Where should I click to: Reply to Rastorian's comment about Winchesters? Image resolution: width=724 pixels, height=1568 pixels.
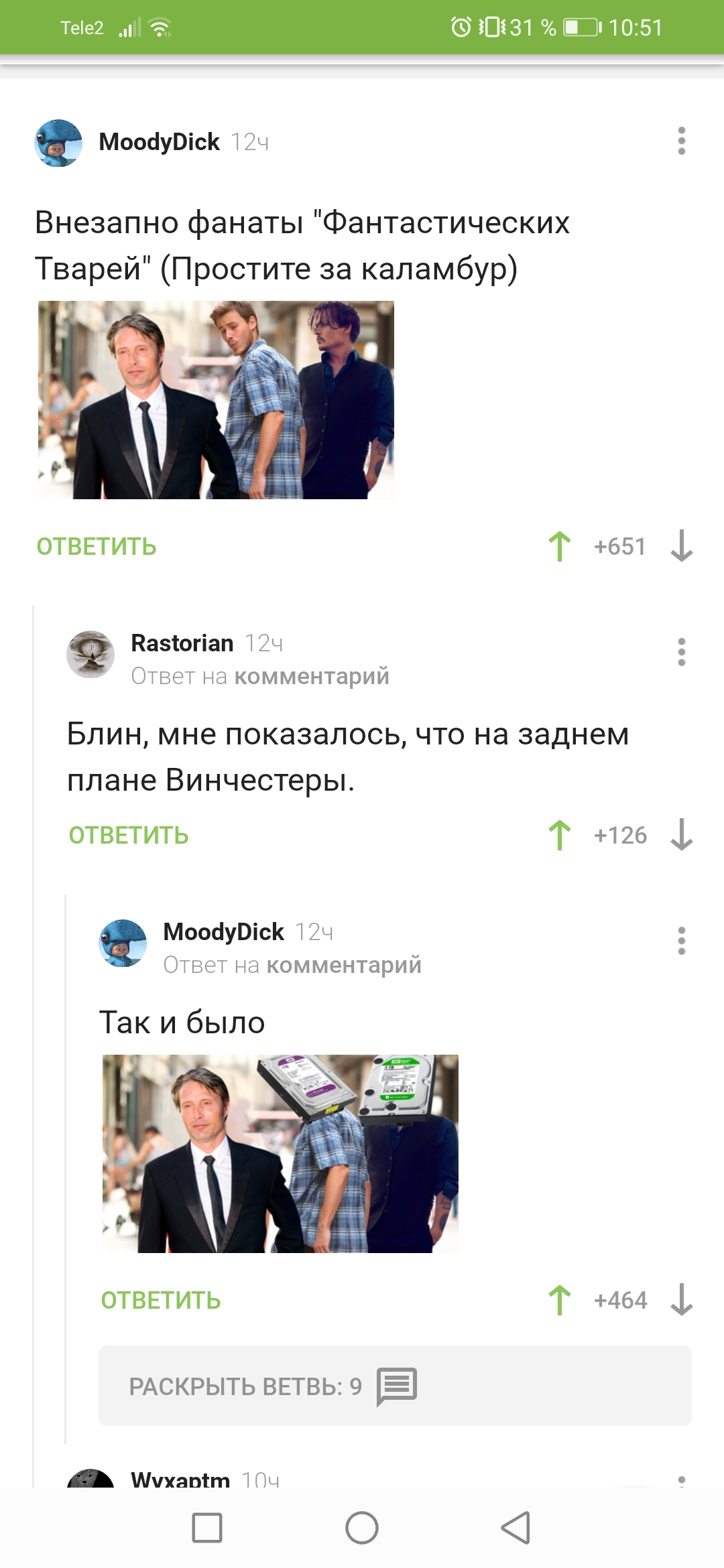(x=129, y=836)
